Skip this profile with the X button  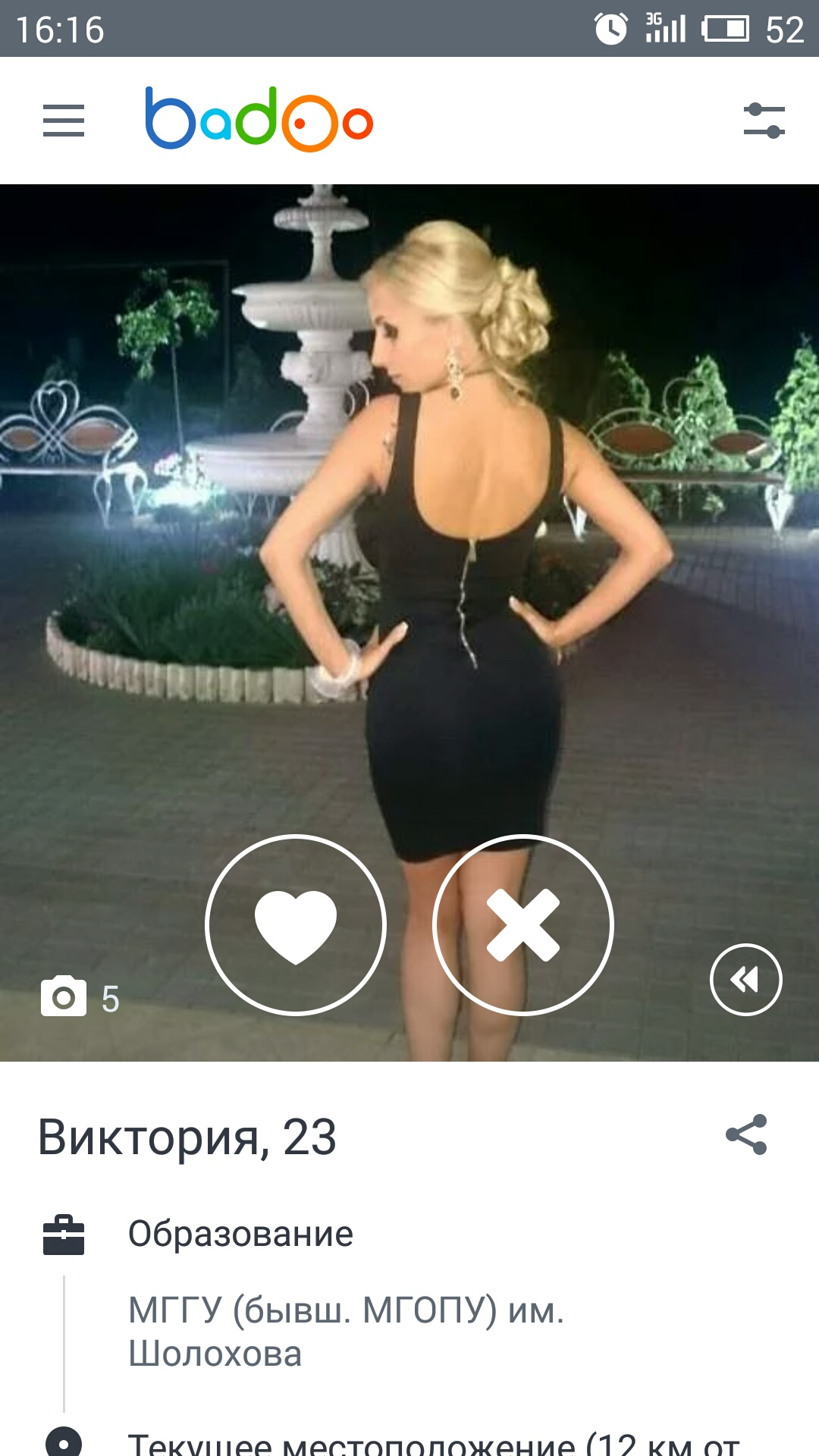coord(523,924)
